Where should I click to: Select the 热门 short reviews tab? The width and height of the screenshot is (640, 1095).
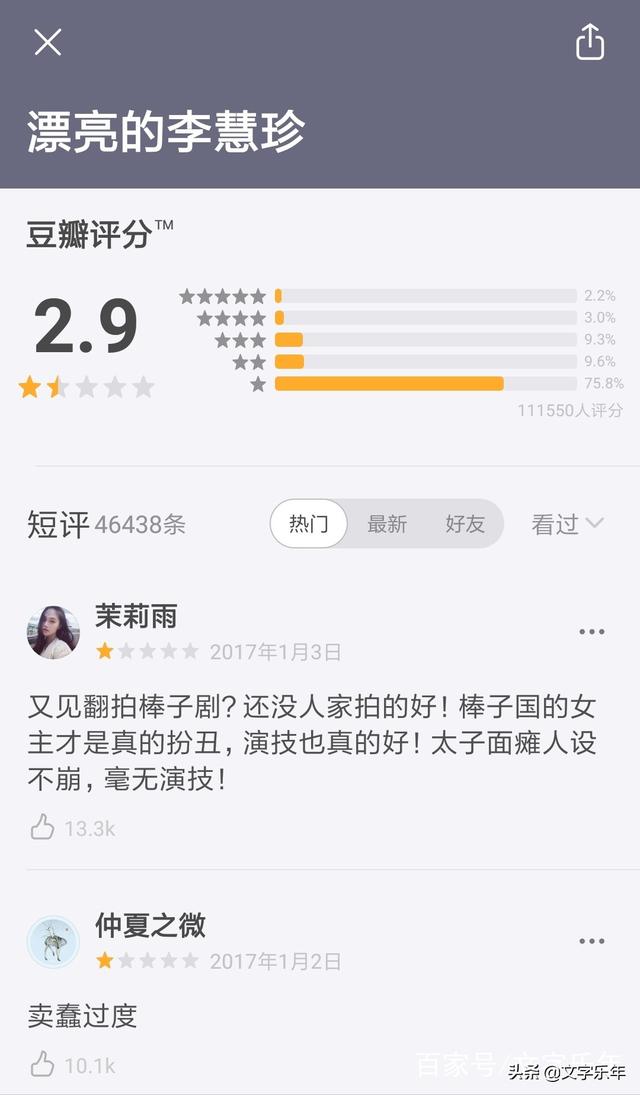308,524
